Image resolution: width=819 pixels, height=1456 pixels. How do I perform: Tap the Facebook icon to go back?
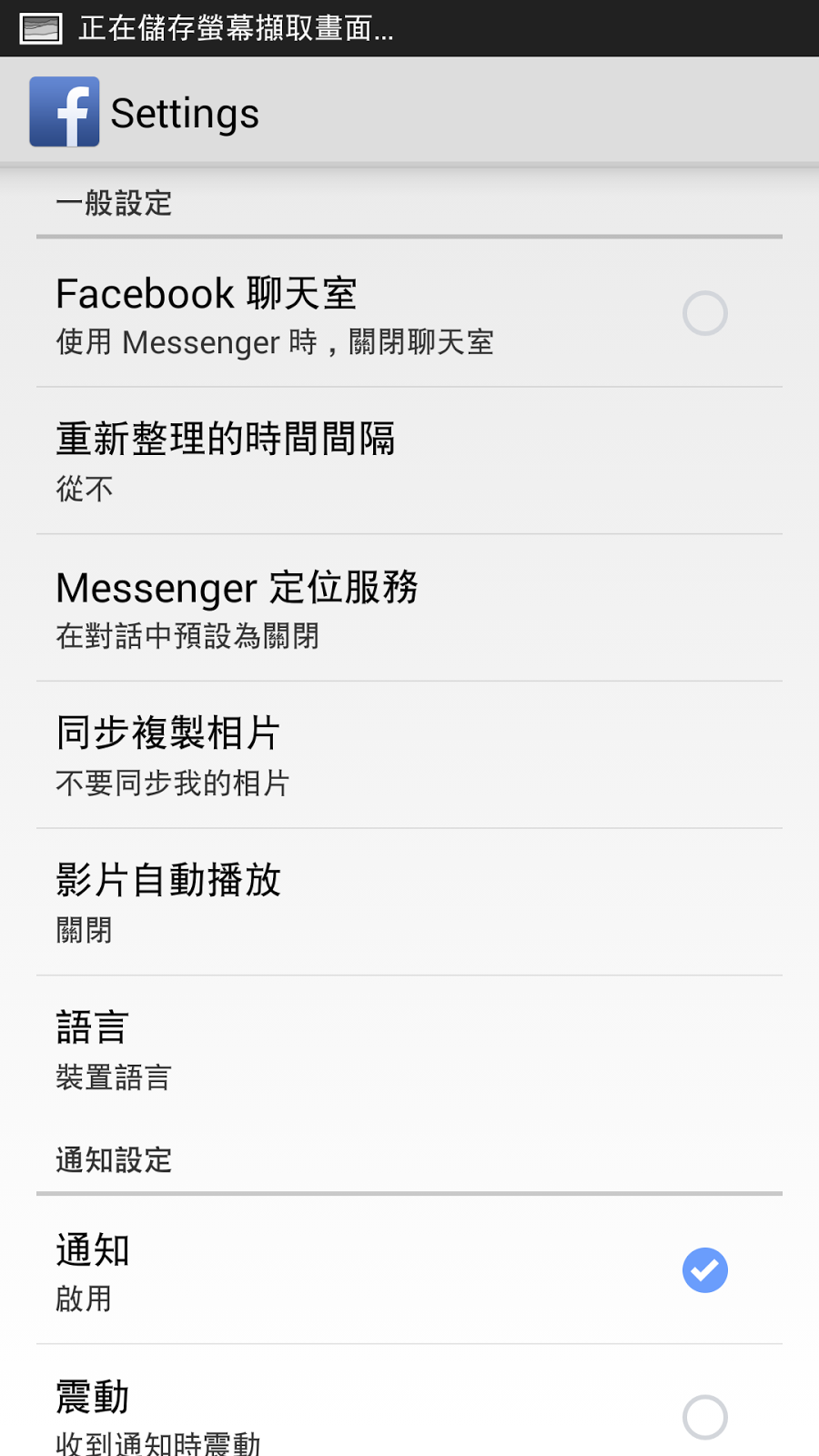pos(64,112)
